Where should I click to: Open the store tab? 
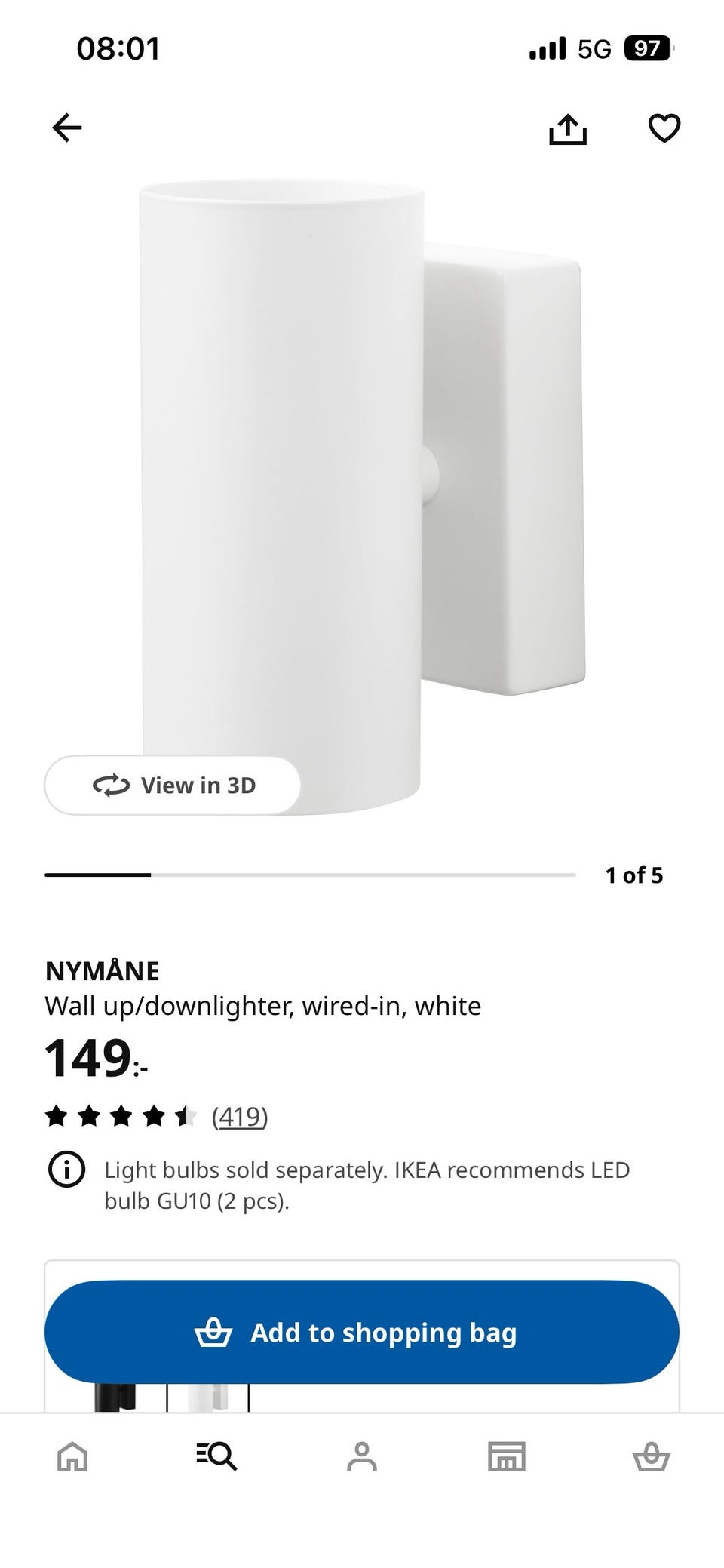[507, 1456]
